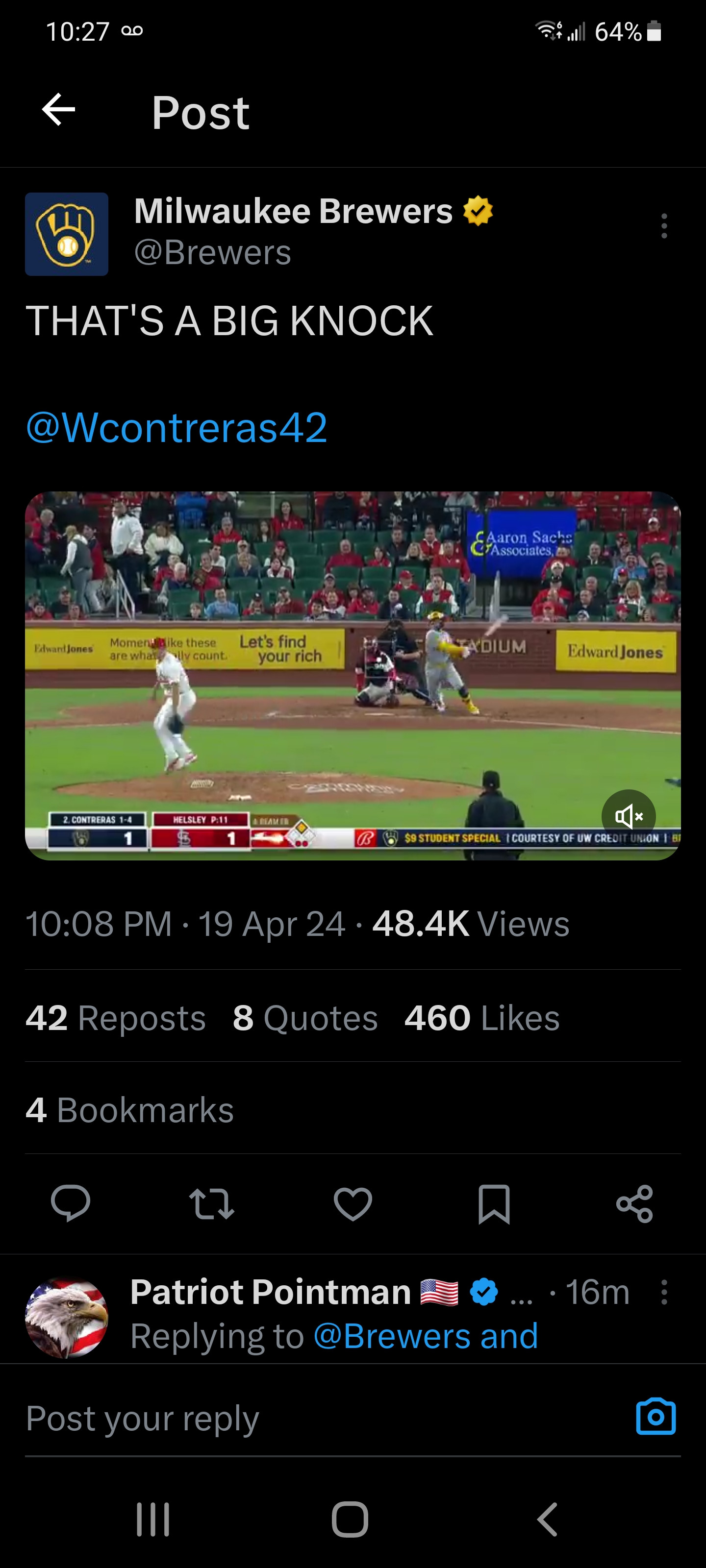
Task: Reply using the comment bubble icon
Action: (71, 1203)
